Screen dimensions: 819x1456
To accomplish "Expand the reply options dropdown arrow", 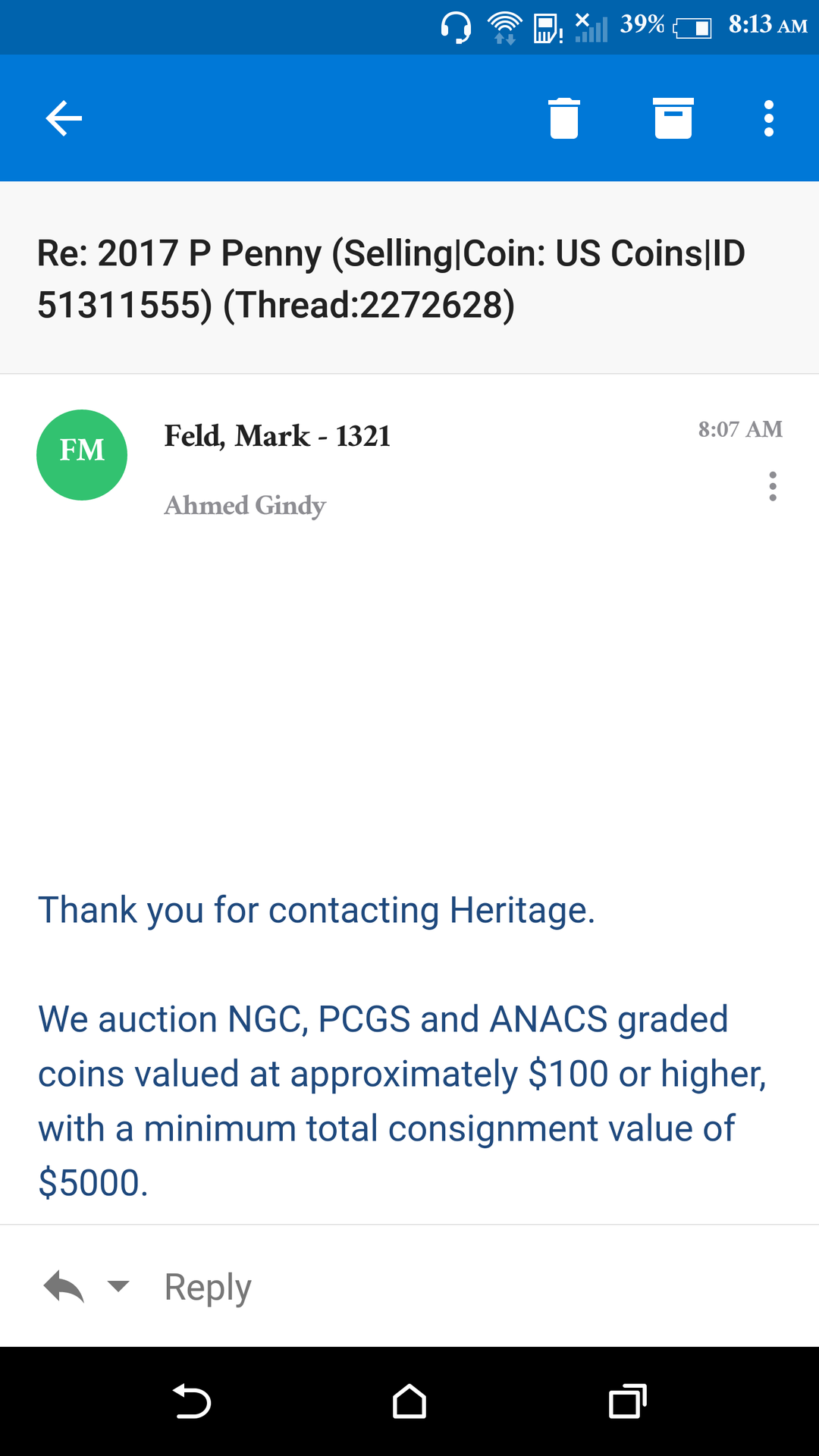I will pos(118,1285).
